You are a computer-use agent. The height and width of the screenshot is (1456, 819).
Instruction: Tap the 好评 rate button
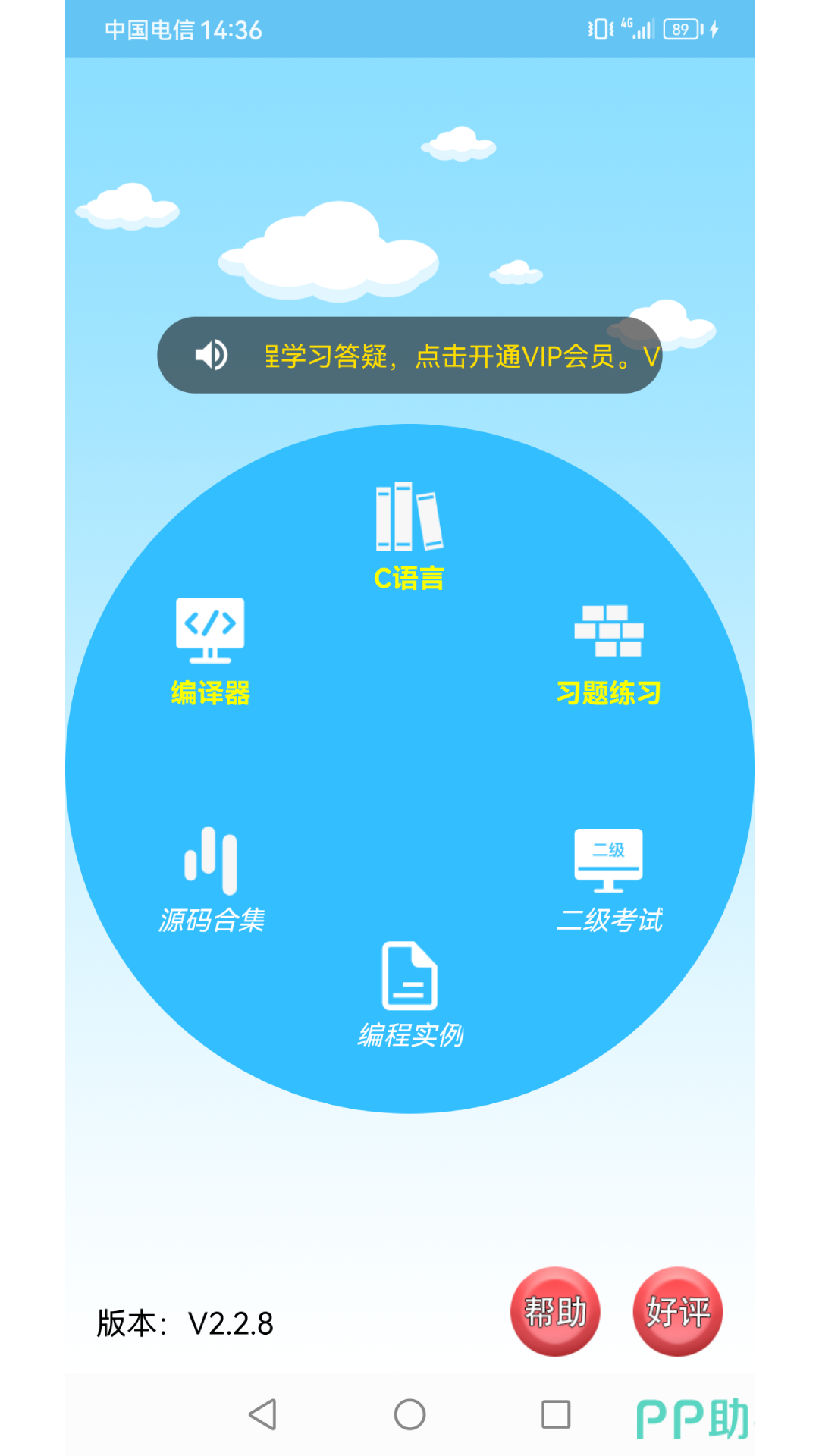(677, 1311)
